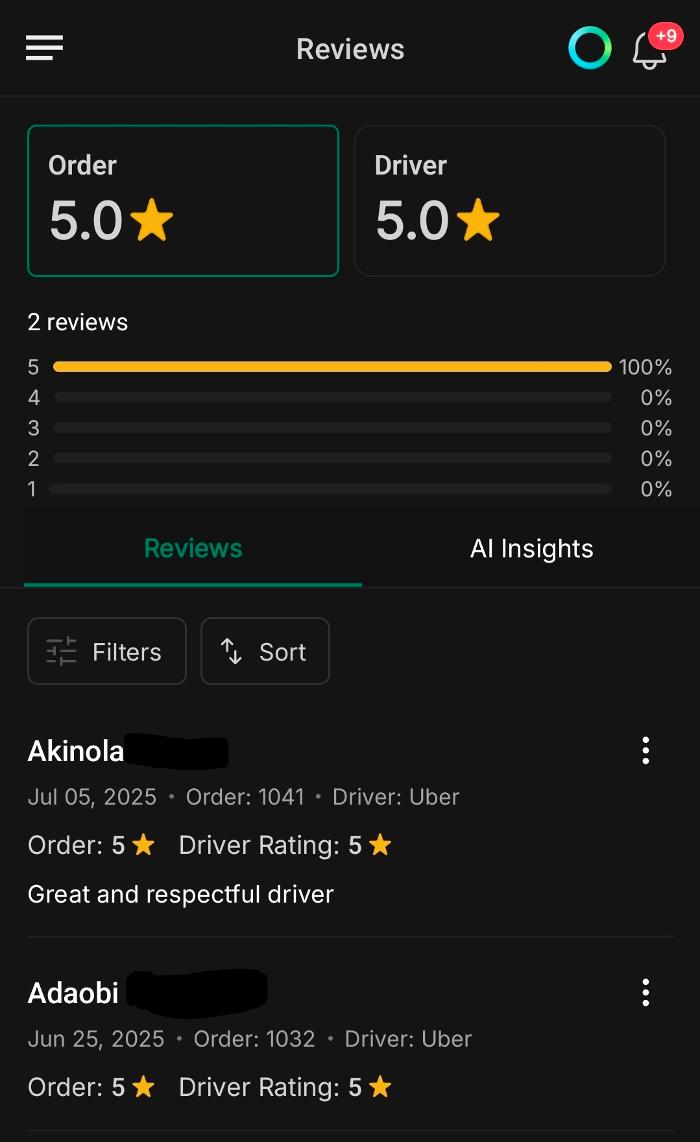The image size is (700, 1142).
Task: Open the hamburger drawer menu
Action: (45, 48)
